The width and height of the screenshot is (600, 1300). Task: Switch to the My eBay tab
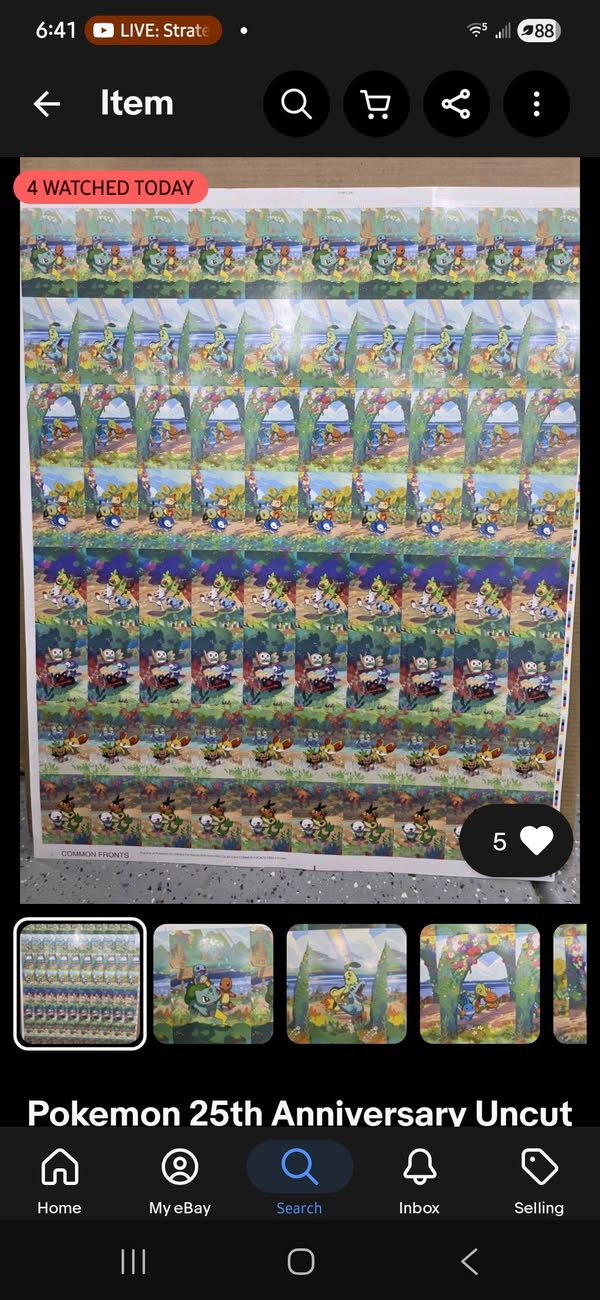[x=180, y=1180]
